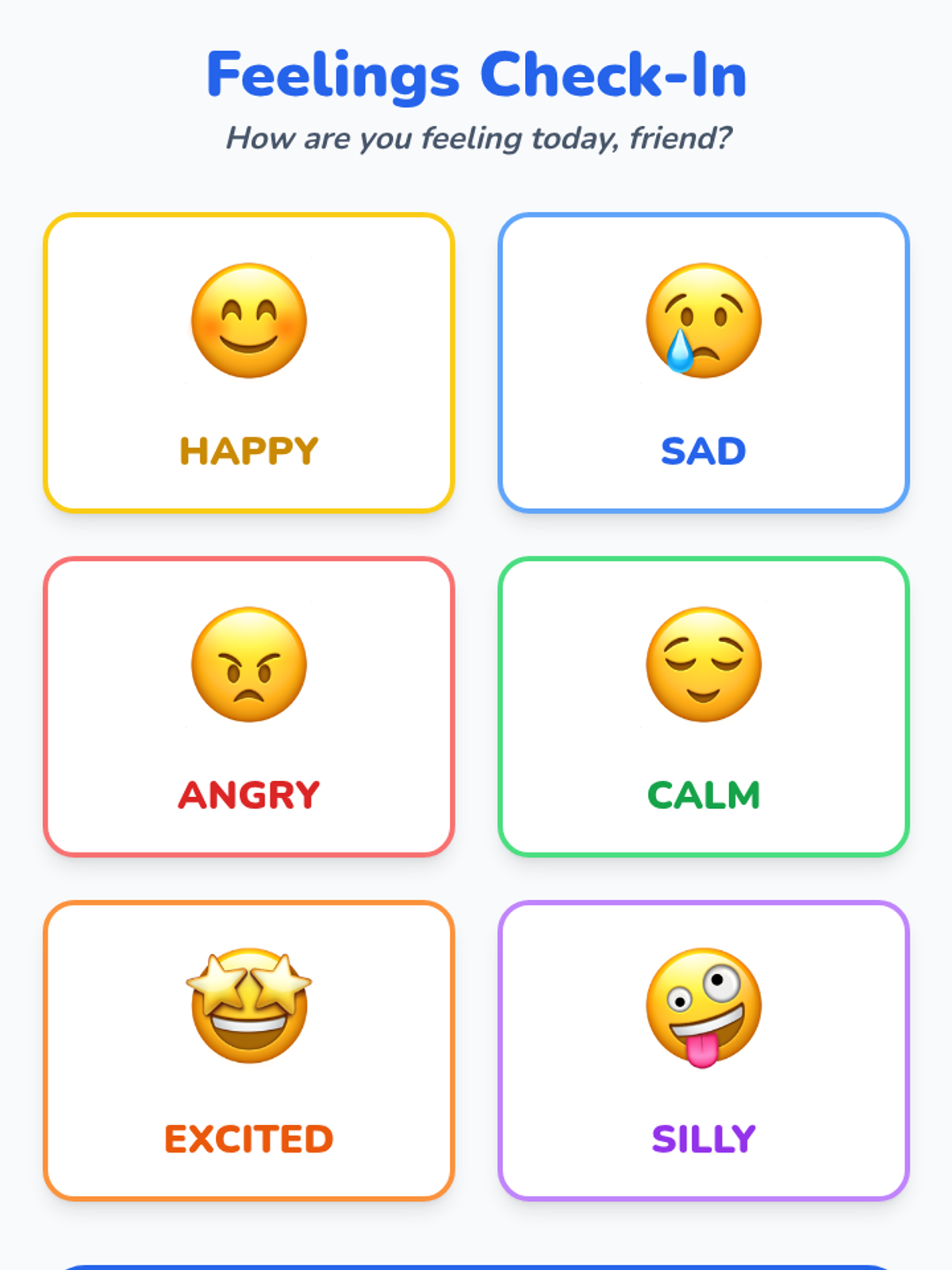Pick the Angry feeling card
The image size is (952, 1270).
click(249, 706)
